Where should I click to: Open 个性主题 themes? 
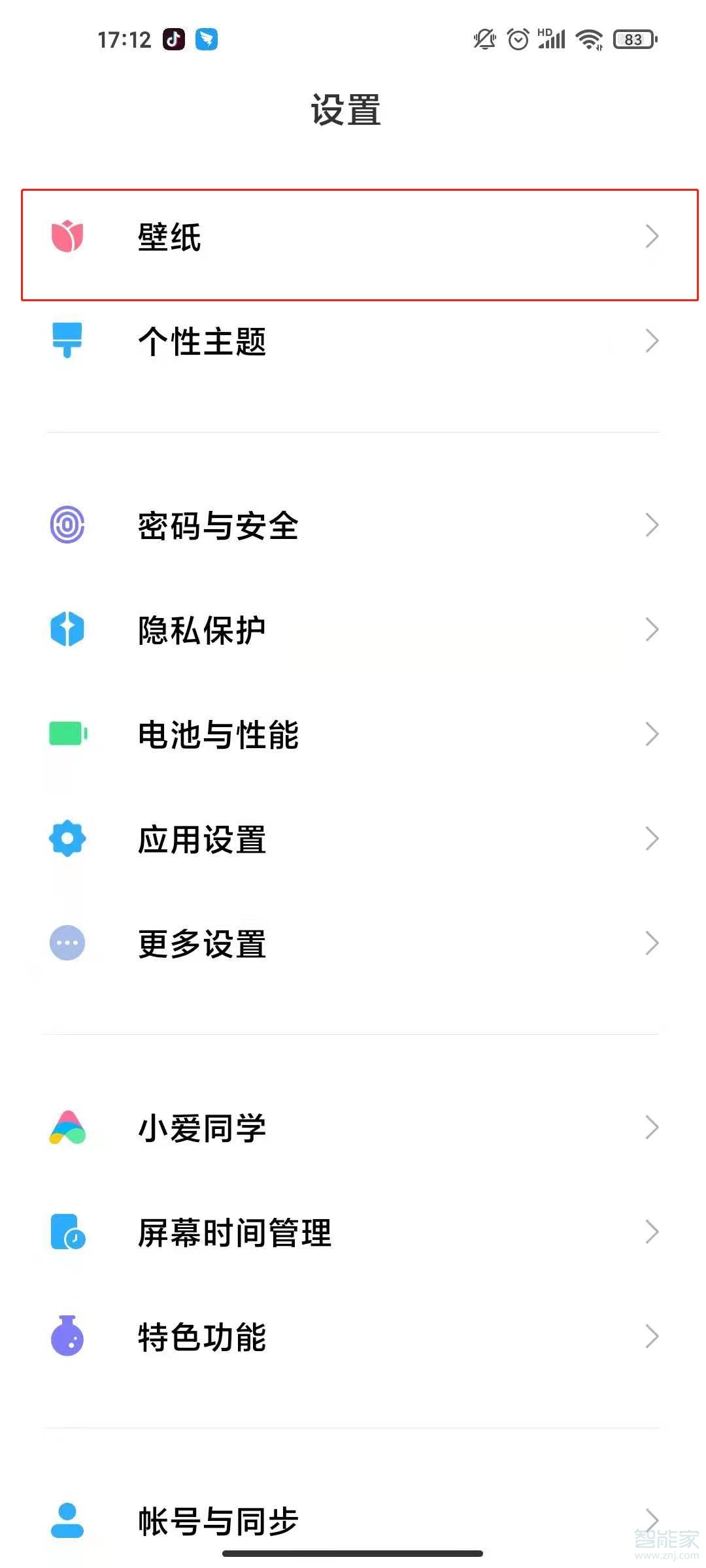click(x=353, y=341)
